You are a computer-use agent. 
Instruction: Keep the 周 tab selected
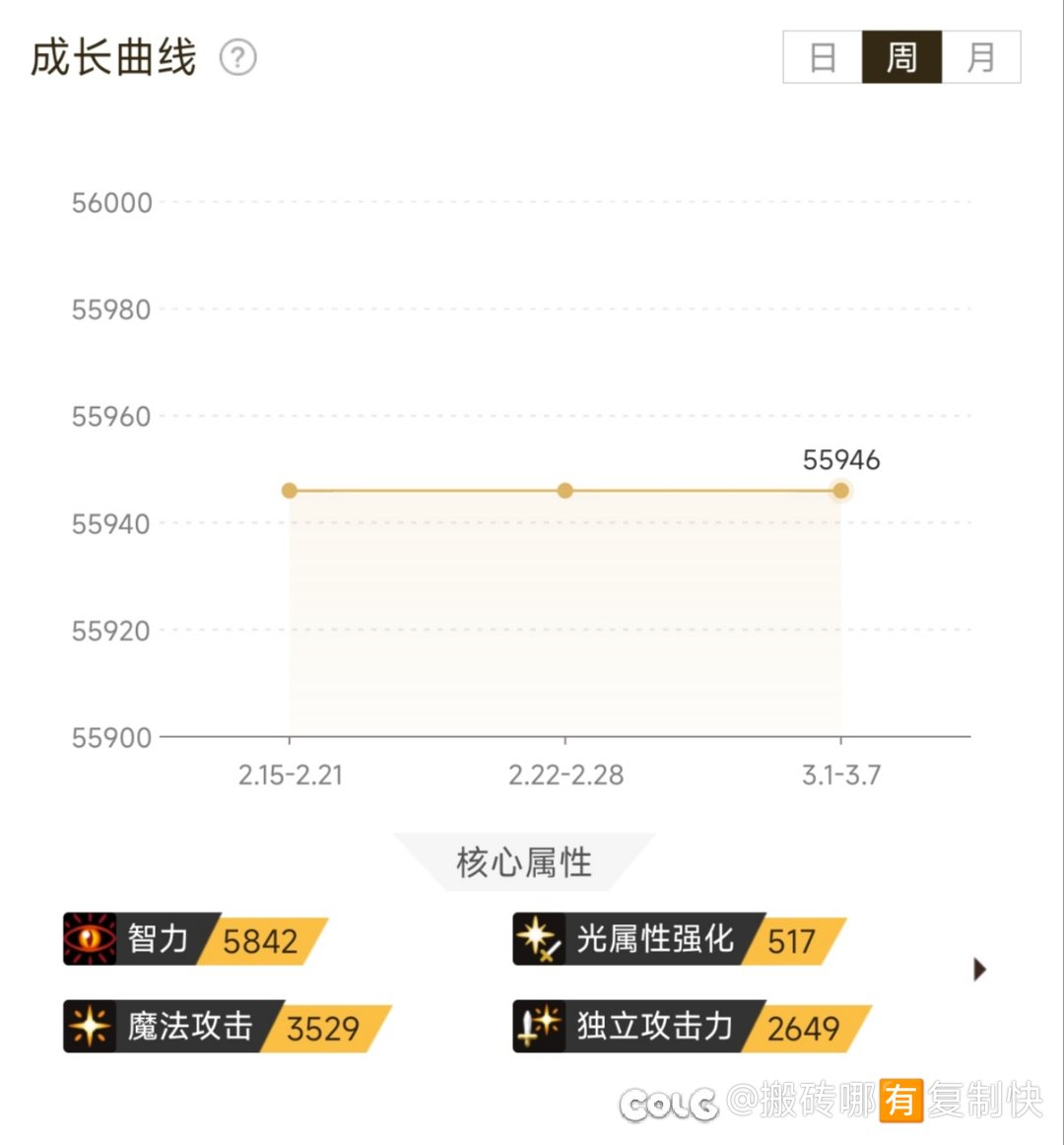tap(902, 57)
